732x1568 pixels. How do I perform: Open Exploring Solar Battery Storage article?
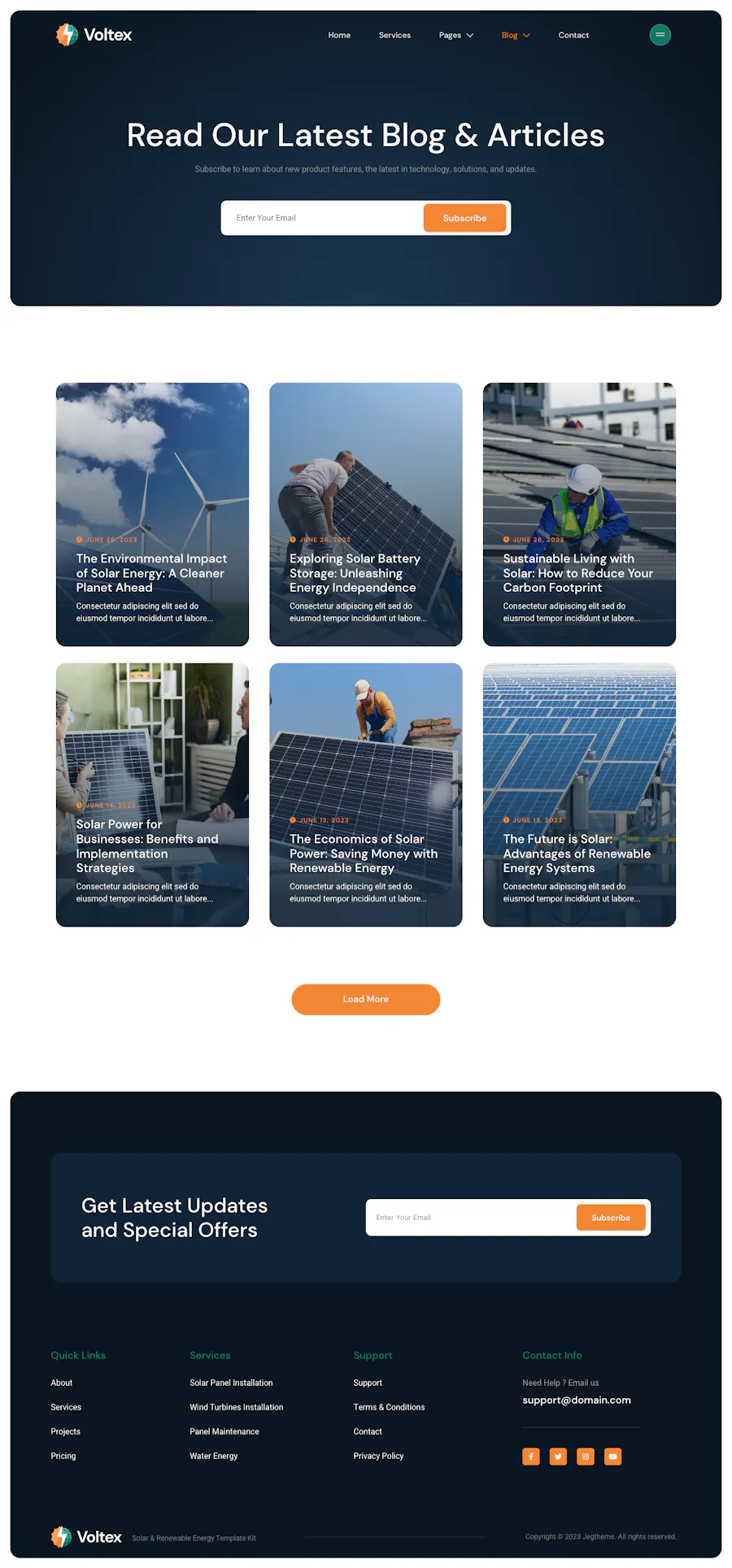[354, 573]
